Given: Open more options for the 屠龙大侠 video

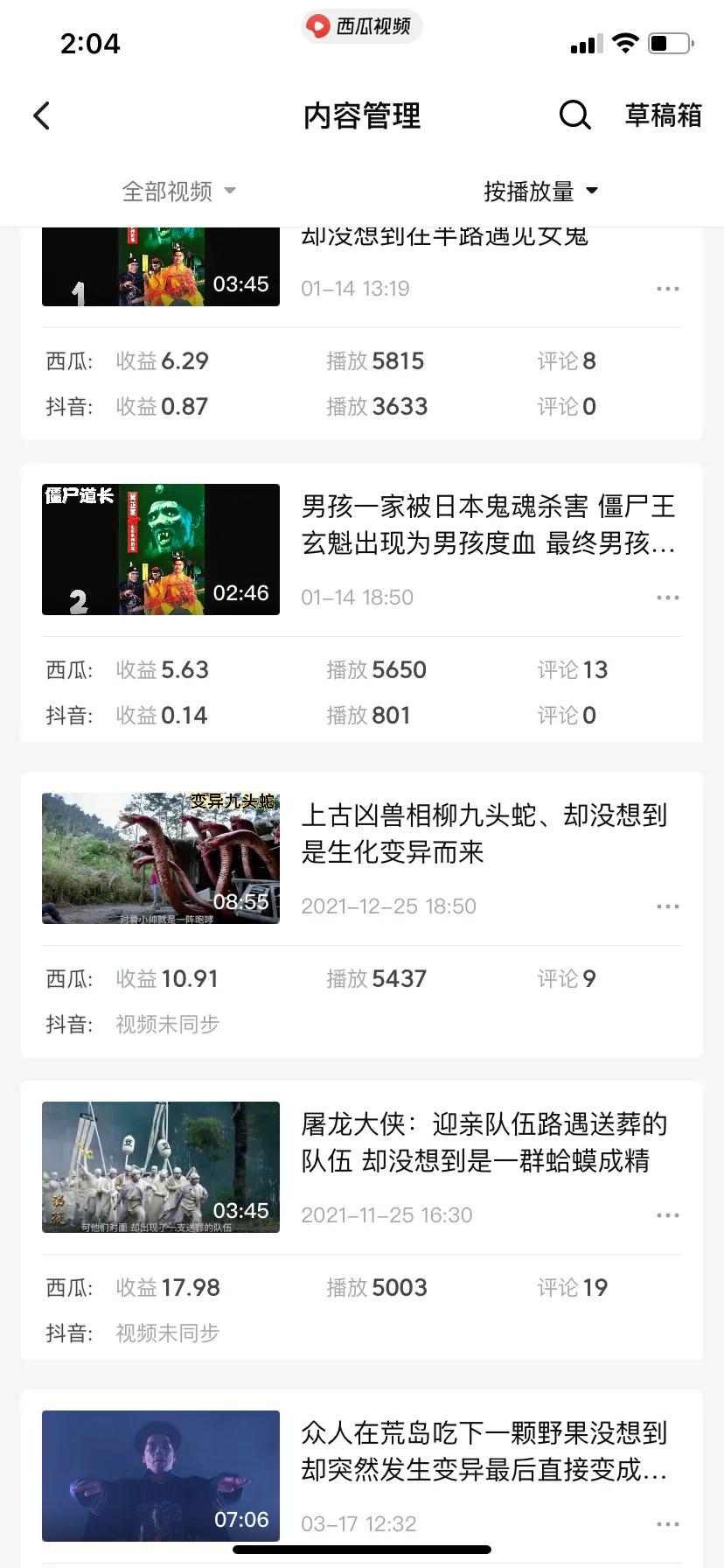Looking at the screenshot, I should coord(668,1214).
